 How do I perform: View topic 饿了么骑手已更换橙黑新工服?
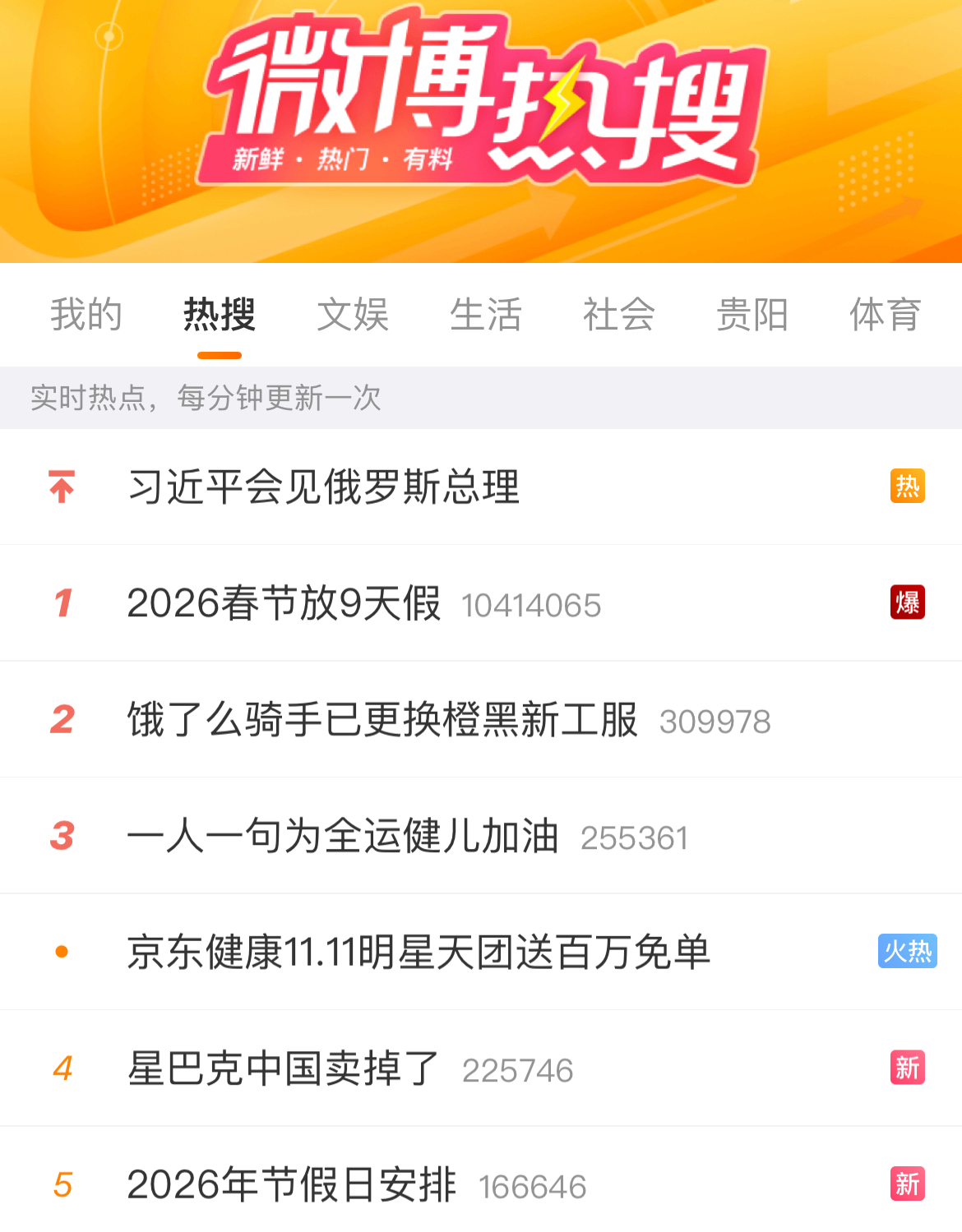pos(382,720)
